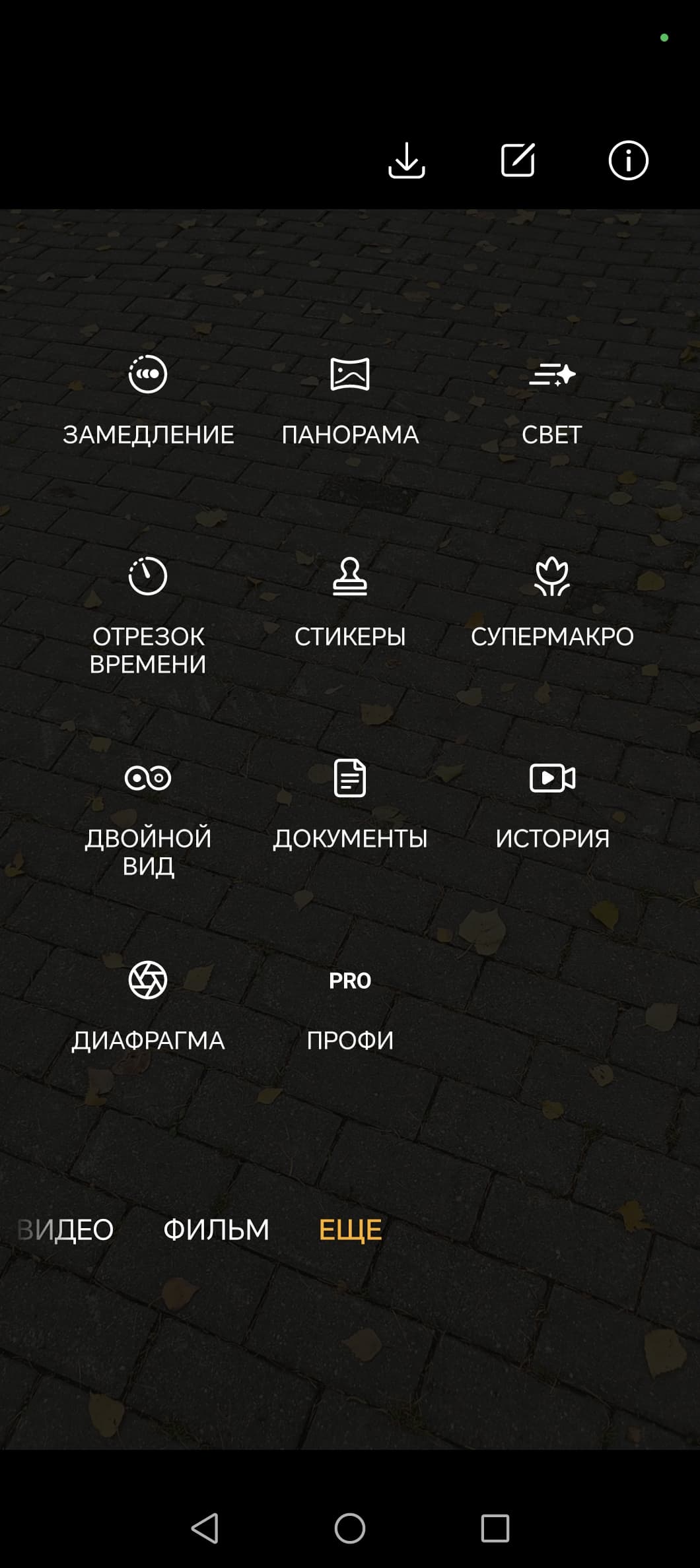Switch to the ВИДЕО tab
Viewport: 700px width, 1568px height.
tap(66, 1230)
